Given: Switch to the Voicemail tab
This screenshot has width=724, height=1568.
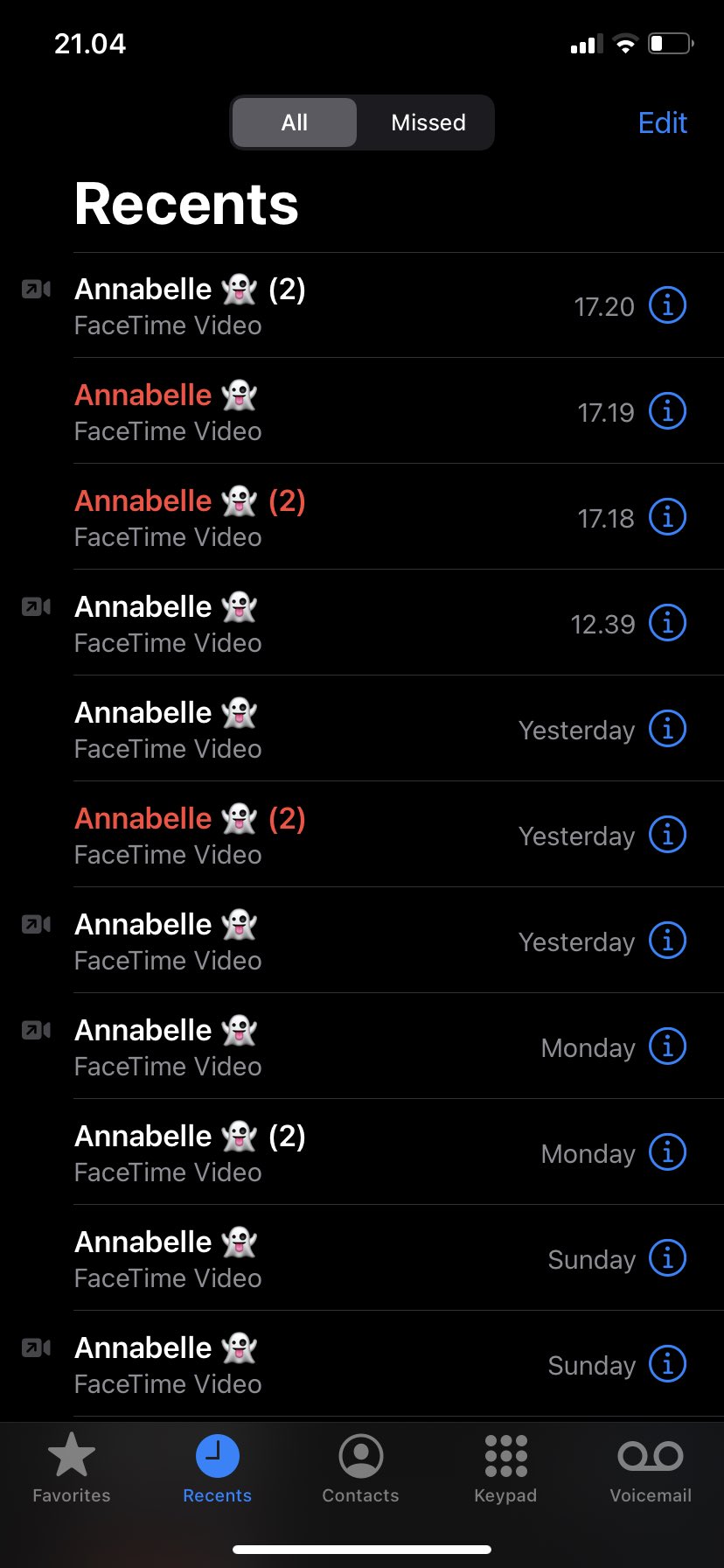Looking at the screenshot, I should (651, 1470).
